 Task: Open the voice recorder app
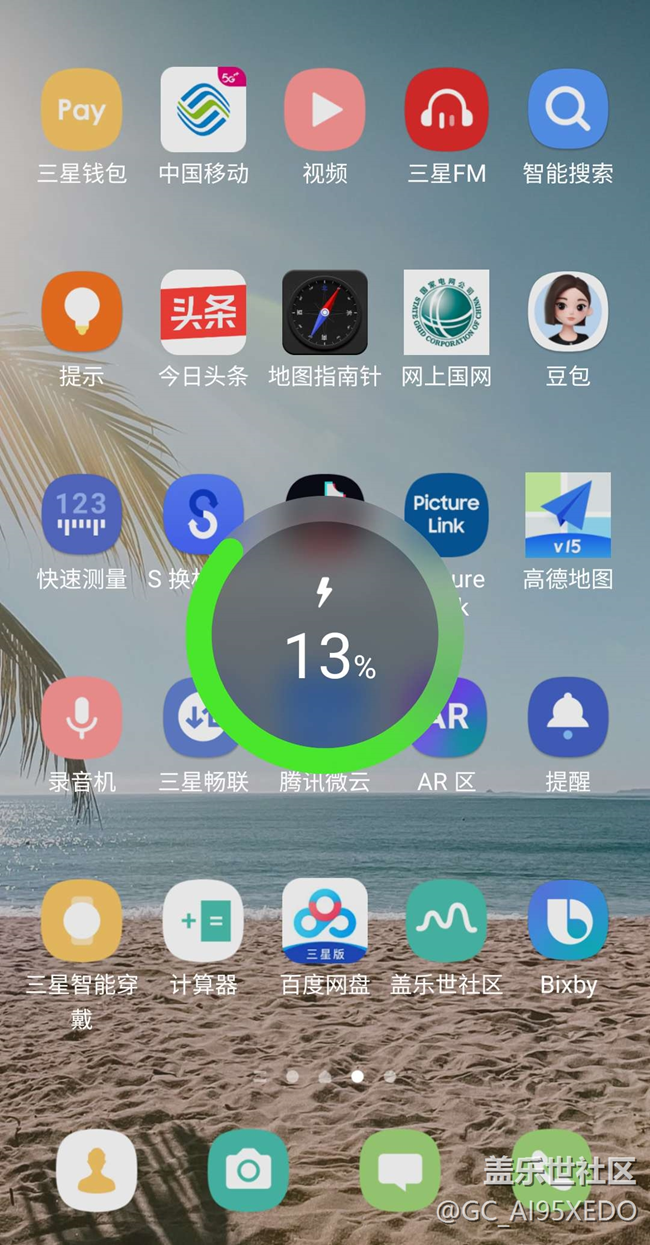click(81, 718)
